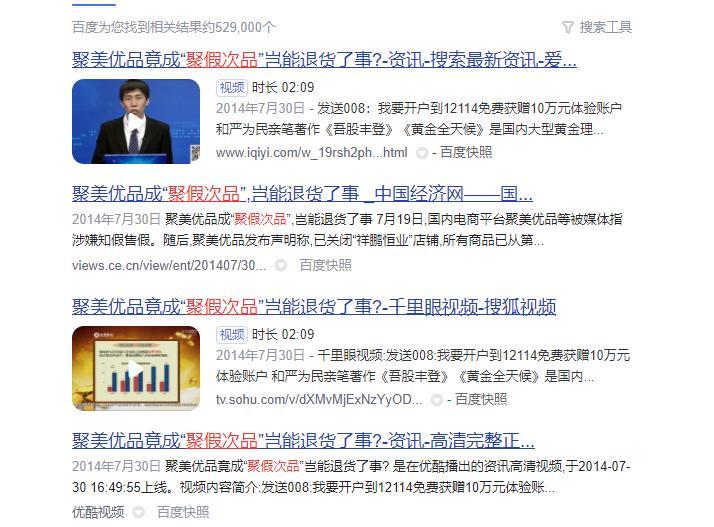Open 百度快照 for the 优酷视频 result
714x527 pixels.
(x=183, y=512)
